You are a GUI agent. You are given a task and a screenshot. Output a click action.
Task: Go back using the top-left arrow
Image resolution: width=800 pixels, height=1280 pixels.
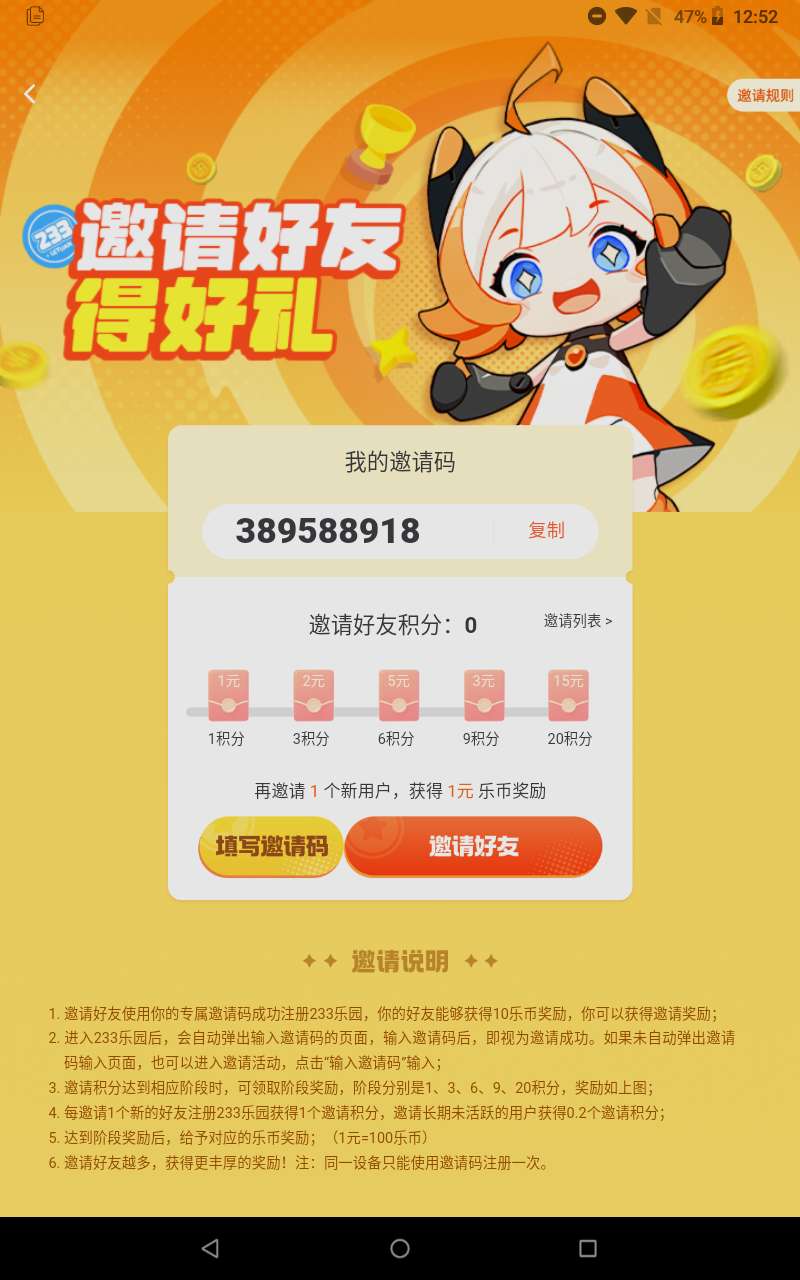pyautogui.click(x=30, y=94)
